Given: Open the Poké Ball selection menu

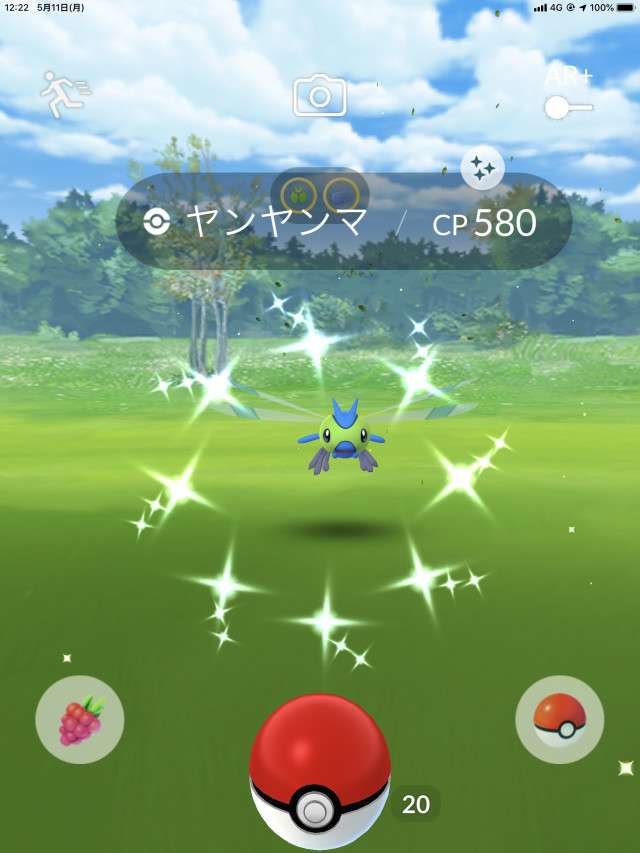Looking at the screenshot, I should point(559,720).
